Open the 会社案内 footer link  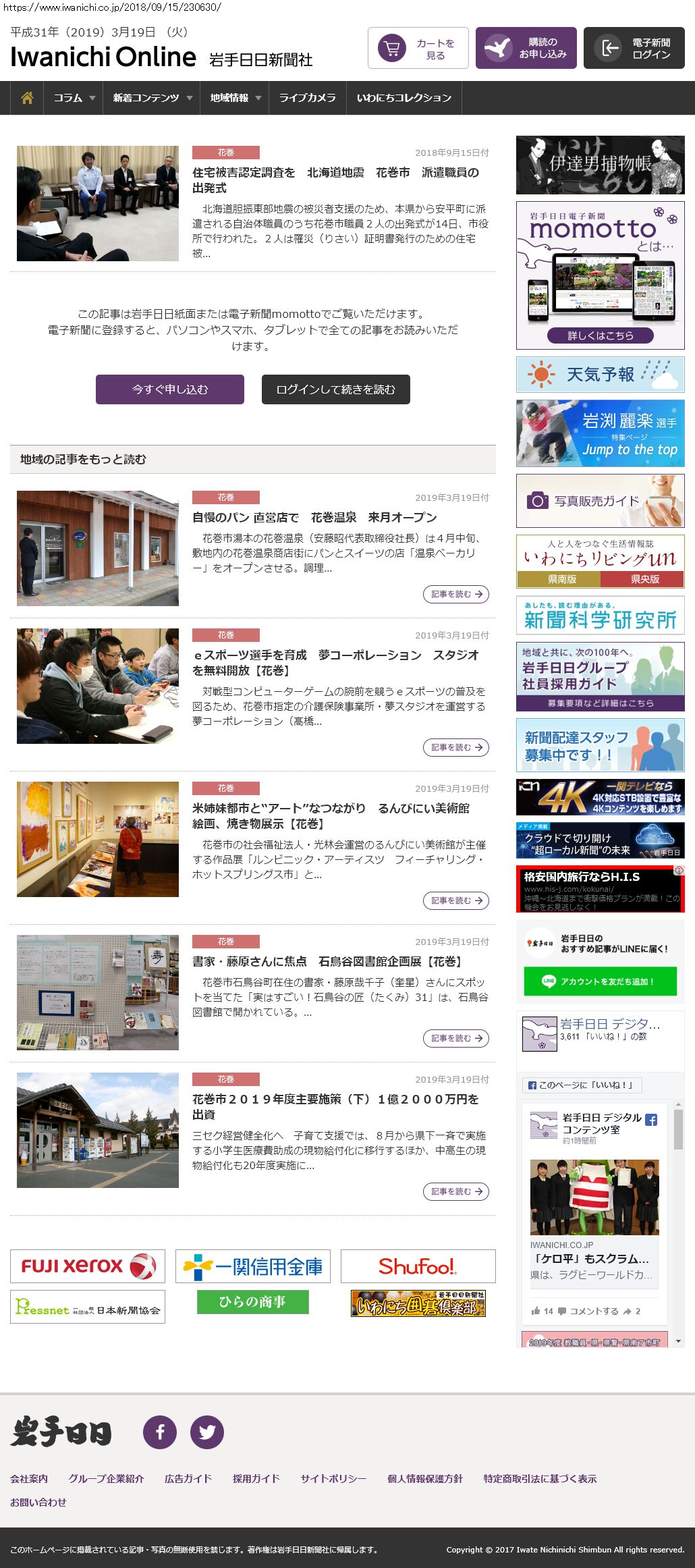point(29,1478)
